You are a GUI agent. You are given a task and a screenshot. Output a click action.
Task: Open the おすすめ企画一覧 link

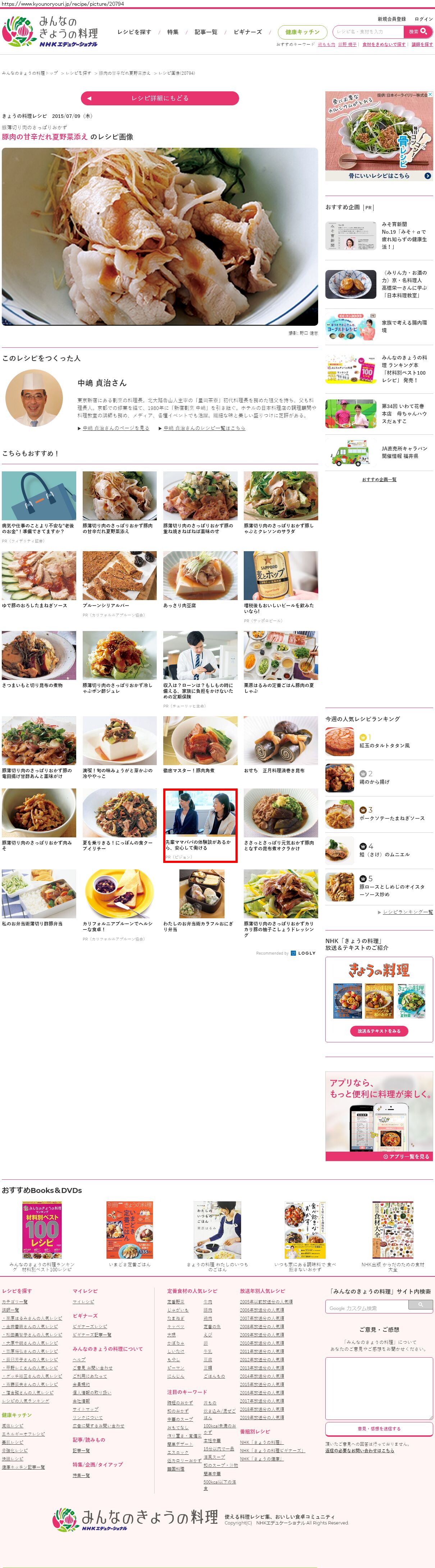pyautogui.click(x=379, y=479)
